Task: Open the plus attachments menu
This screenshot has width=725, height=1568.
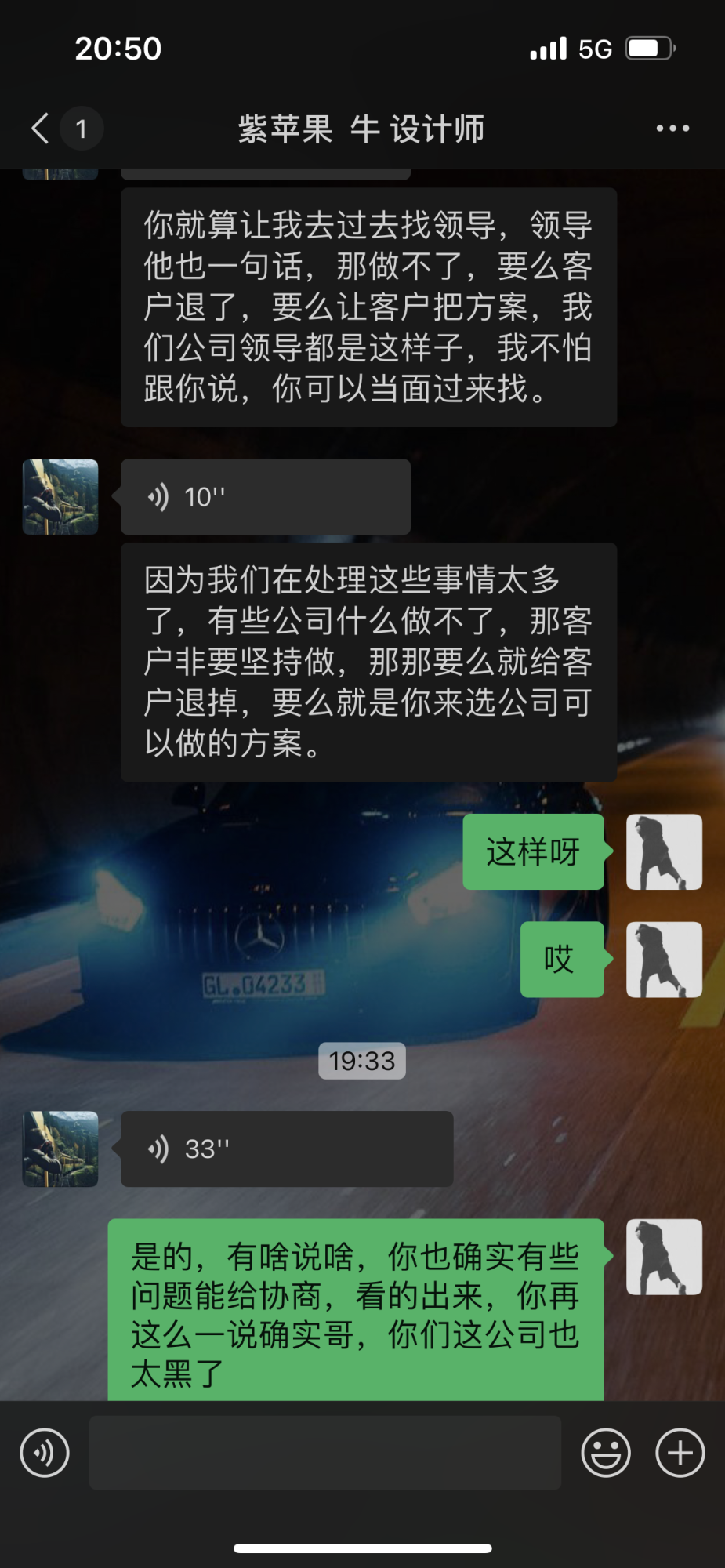Action: pyautogui.click(x=680, y=1453)
